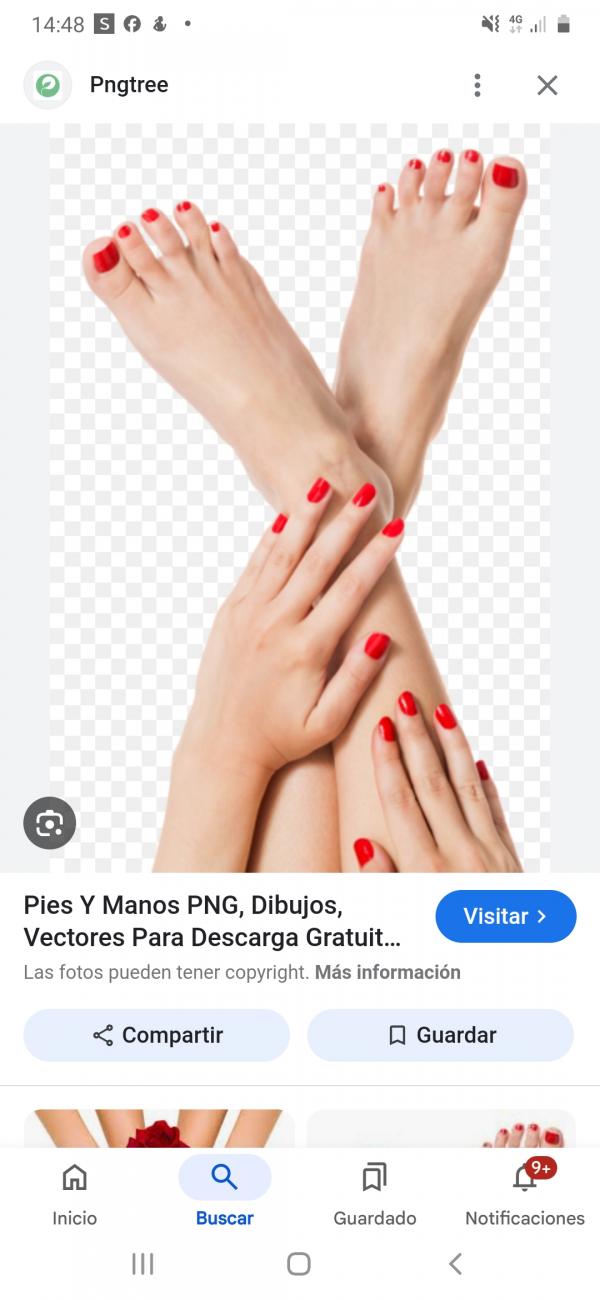Open the three-dot overflow menu
Screen dimensions: 600x1300
[477, 85]
